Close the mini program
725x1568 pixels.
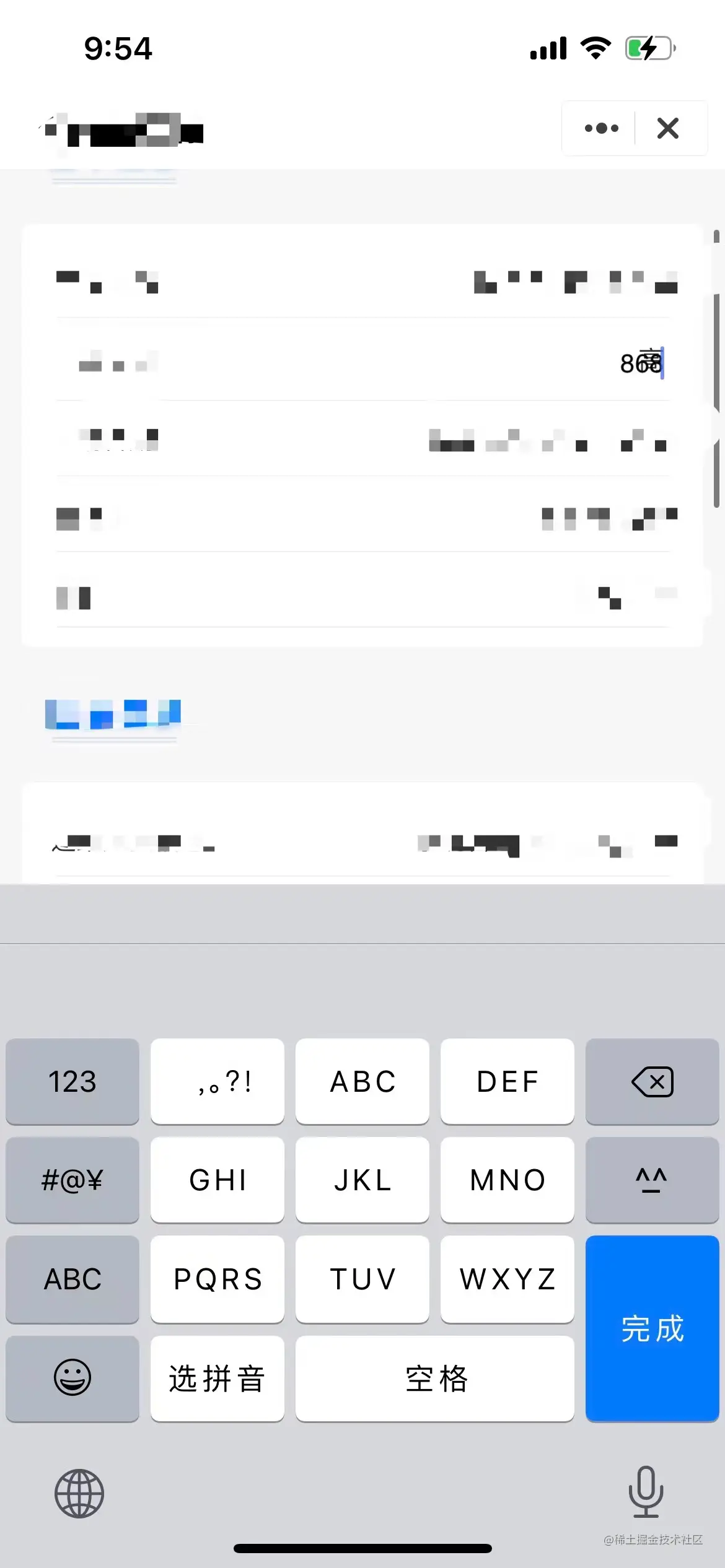pyautogui.click(x=668, y=128)
